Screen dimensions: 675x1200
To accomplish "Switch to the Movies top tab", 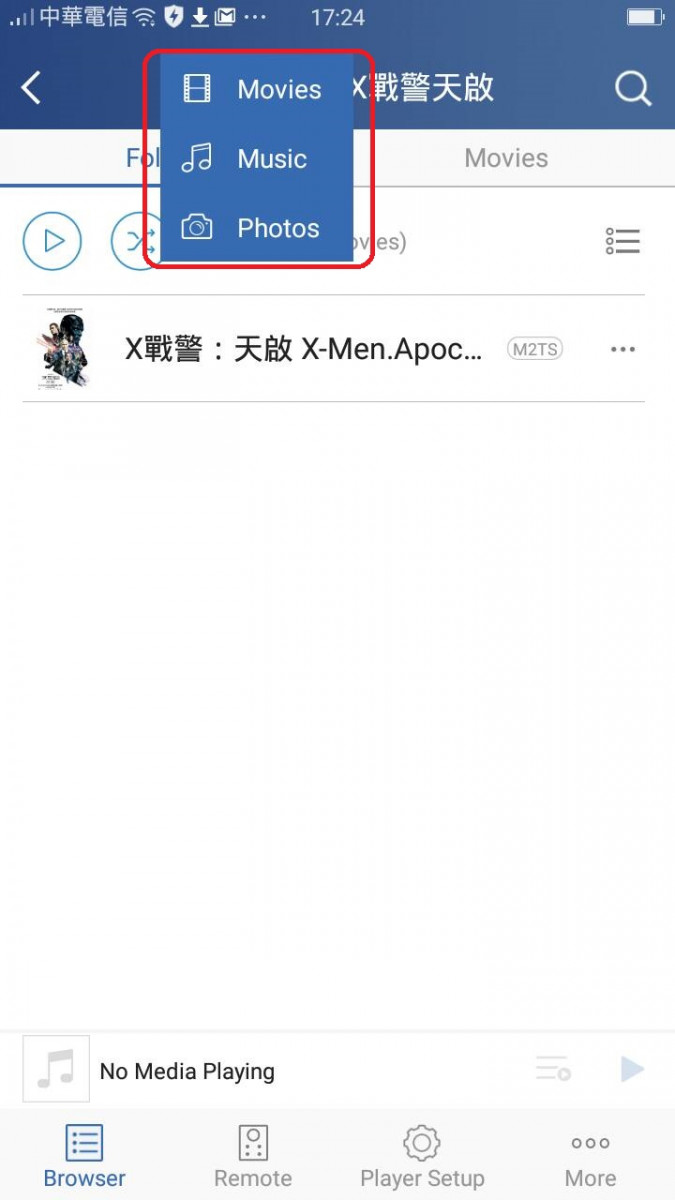I will tap(506, 158).
